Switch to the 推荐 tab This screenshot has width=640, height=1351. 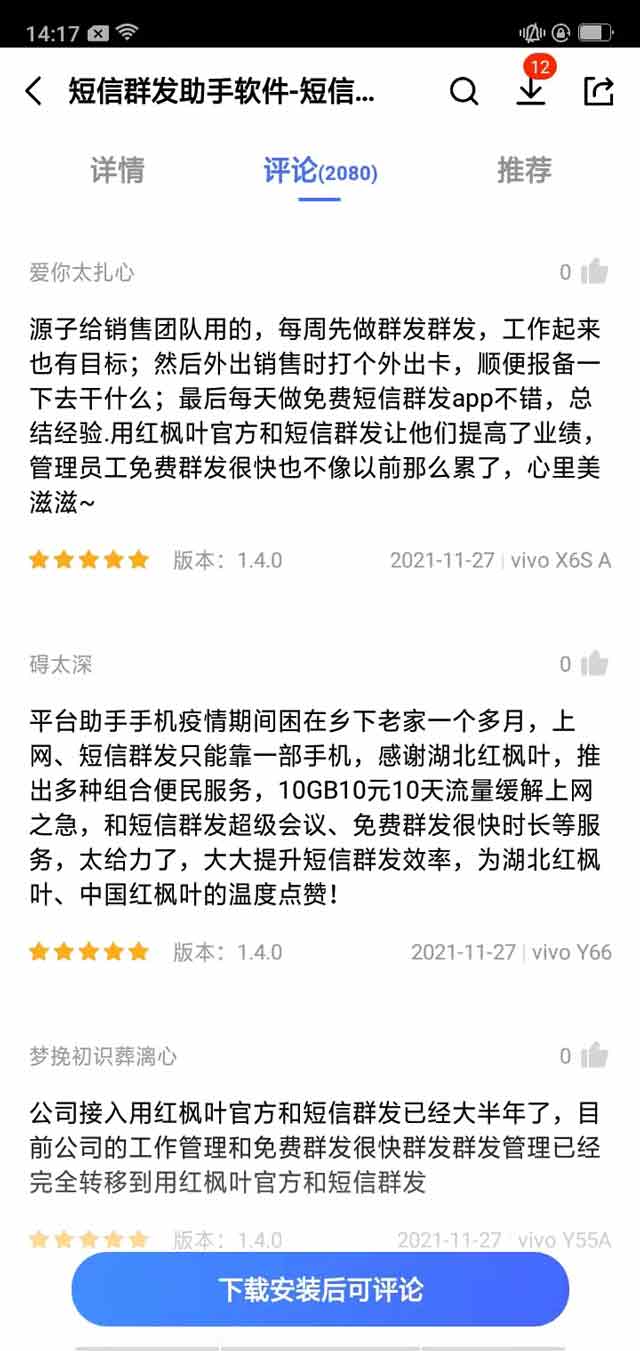tap(524, 170)
